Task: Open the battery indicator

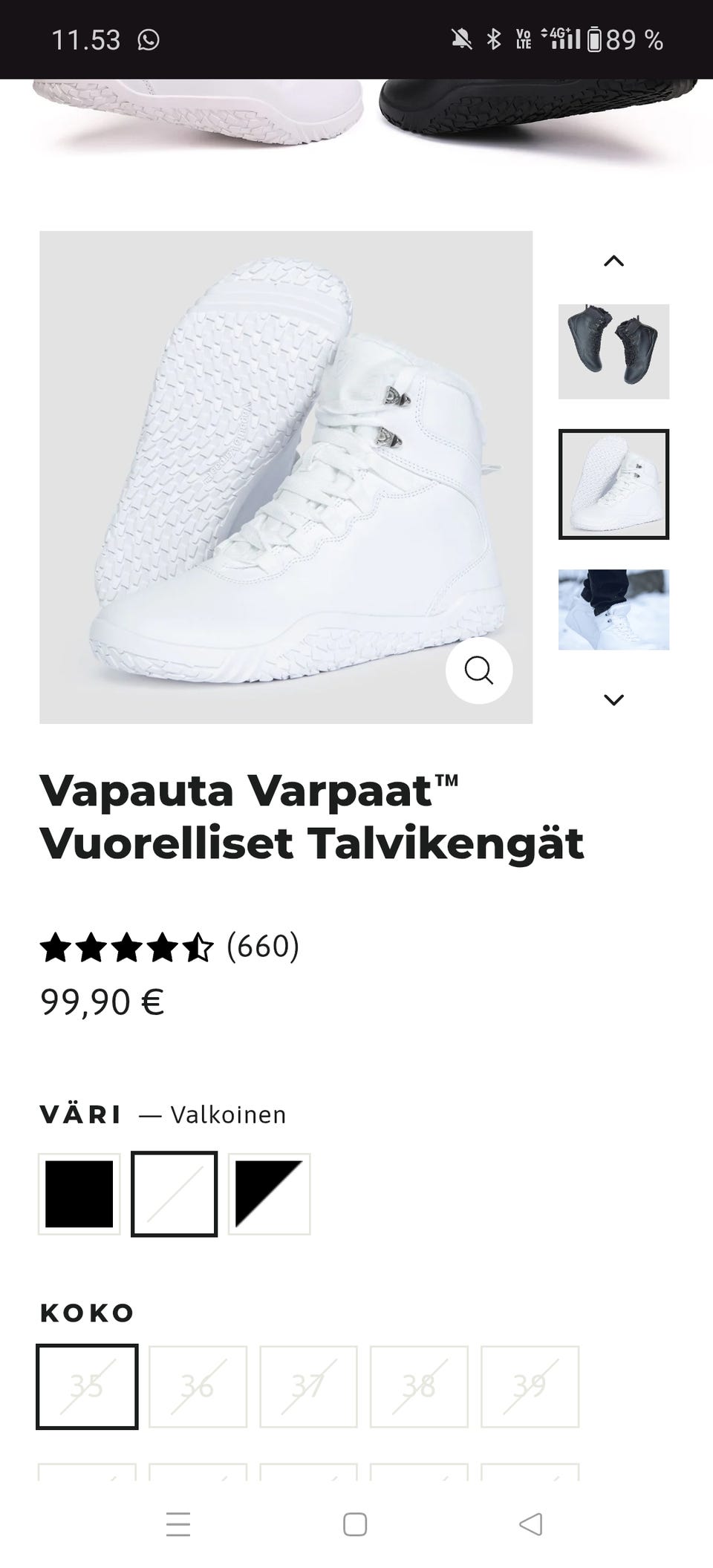Action: coord(594,41)
